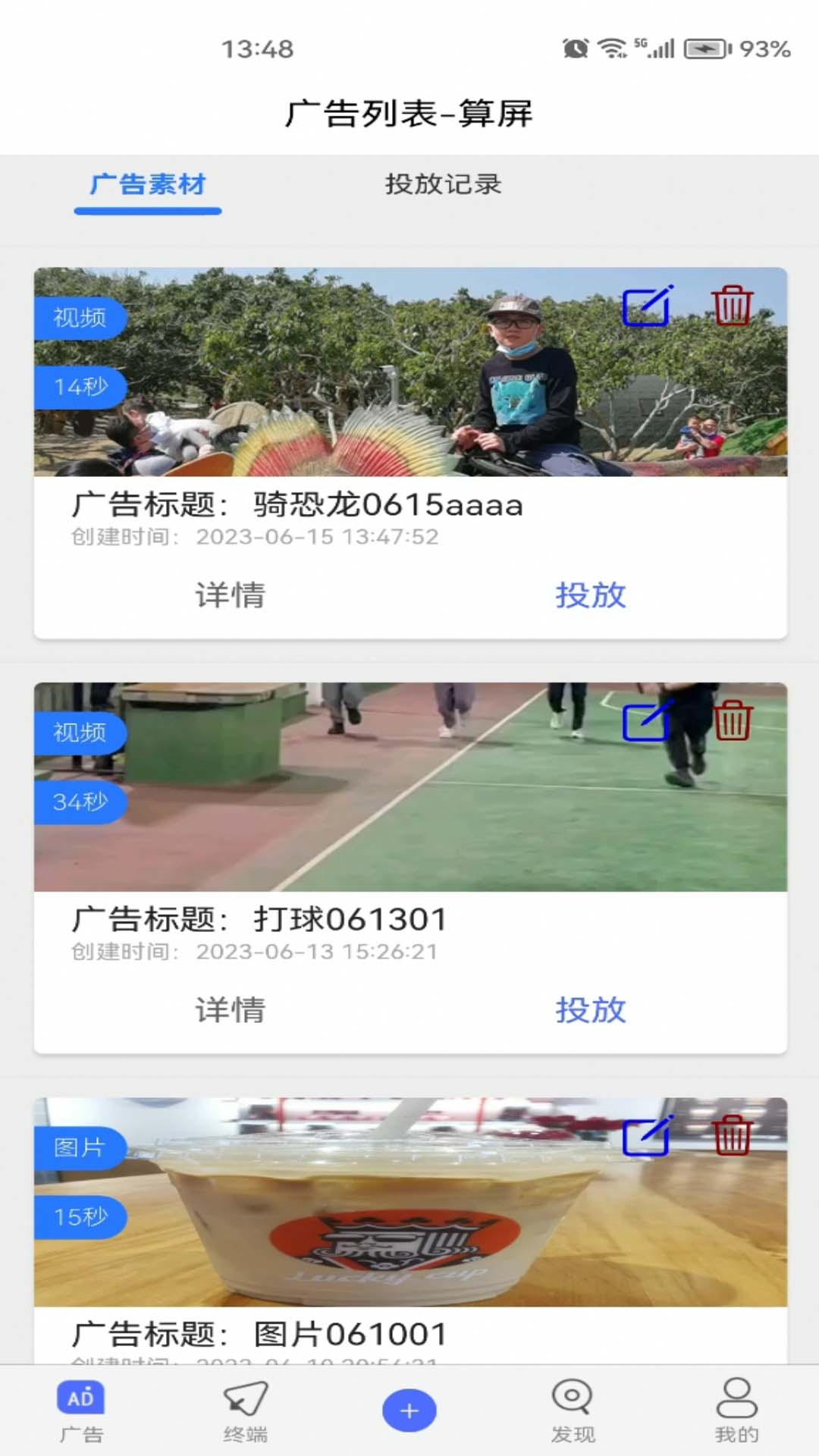Switch to the 投放记录 tab

tap(443, 184)
